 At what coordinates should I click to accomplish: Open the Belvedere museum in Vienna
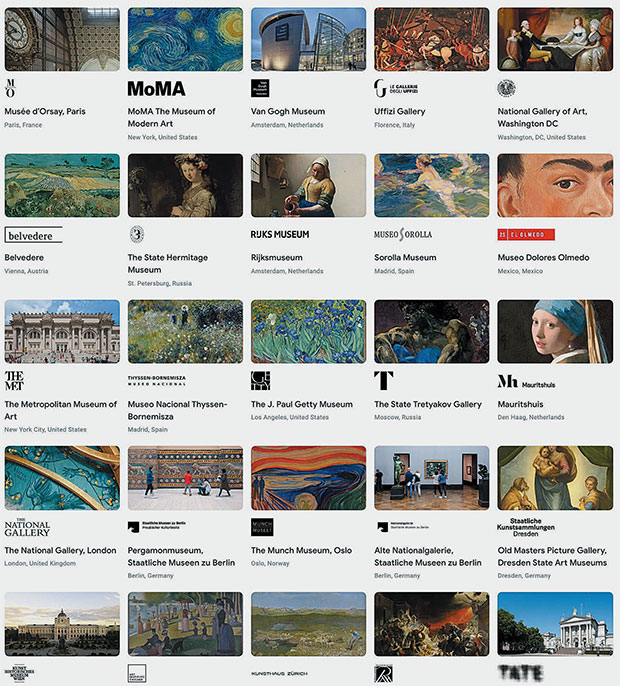[62, 185]
